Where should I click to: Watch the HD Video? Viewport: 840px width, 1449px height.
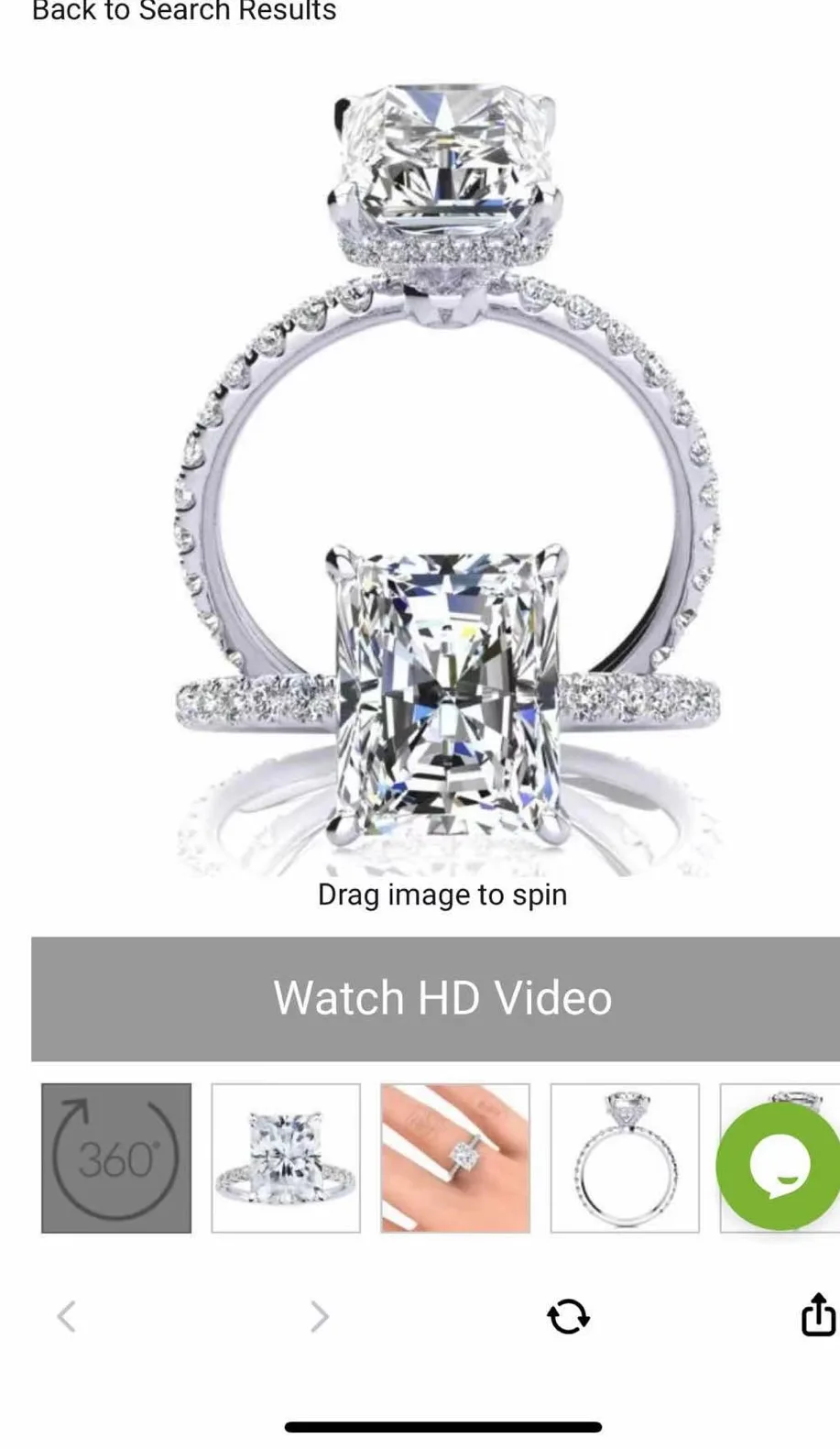pyautogui.click(x=442, y=998)
